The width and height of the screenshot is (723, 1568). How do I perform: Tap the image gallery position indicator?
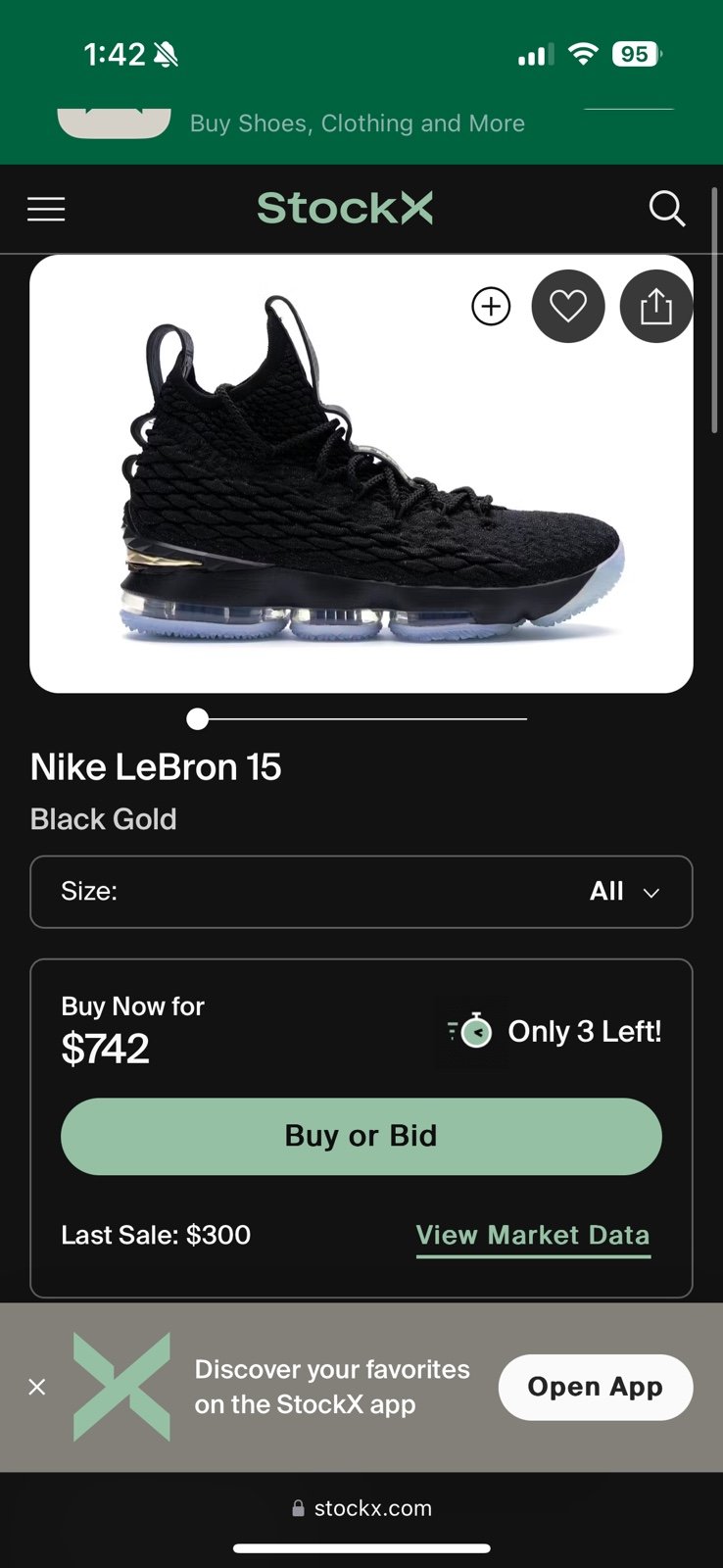pyautogui.click(x=198, y=719)
